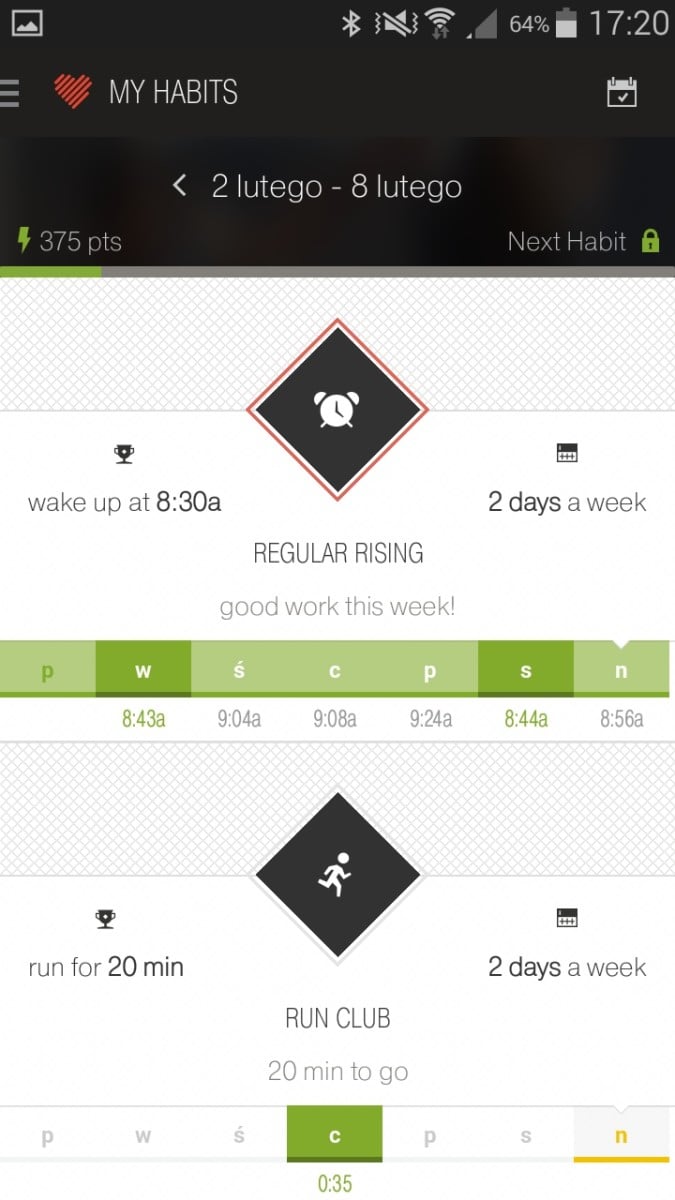Go to the previous week arrow
Screen dimensions: 675x1200
(x=180, y=185)
